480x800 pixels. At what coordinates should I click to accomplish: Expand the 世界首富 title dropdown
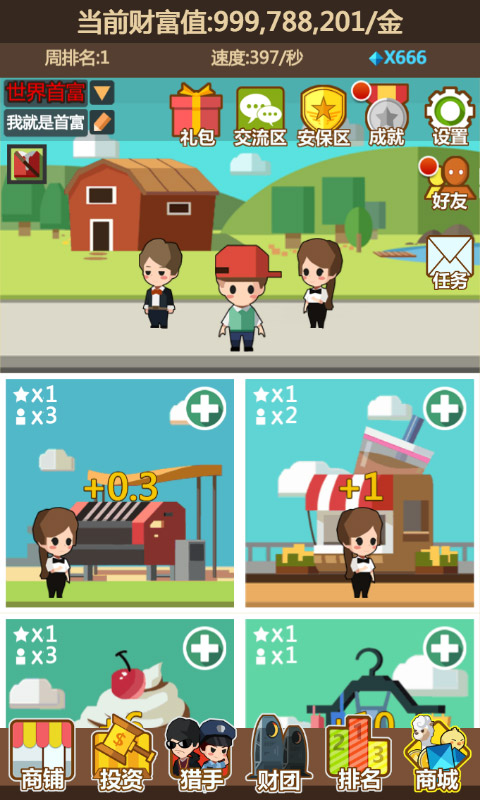[102, 93]
